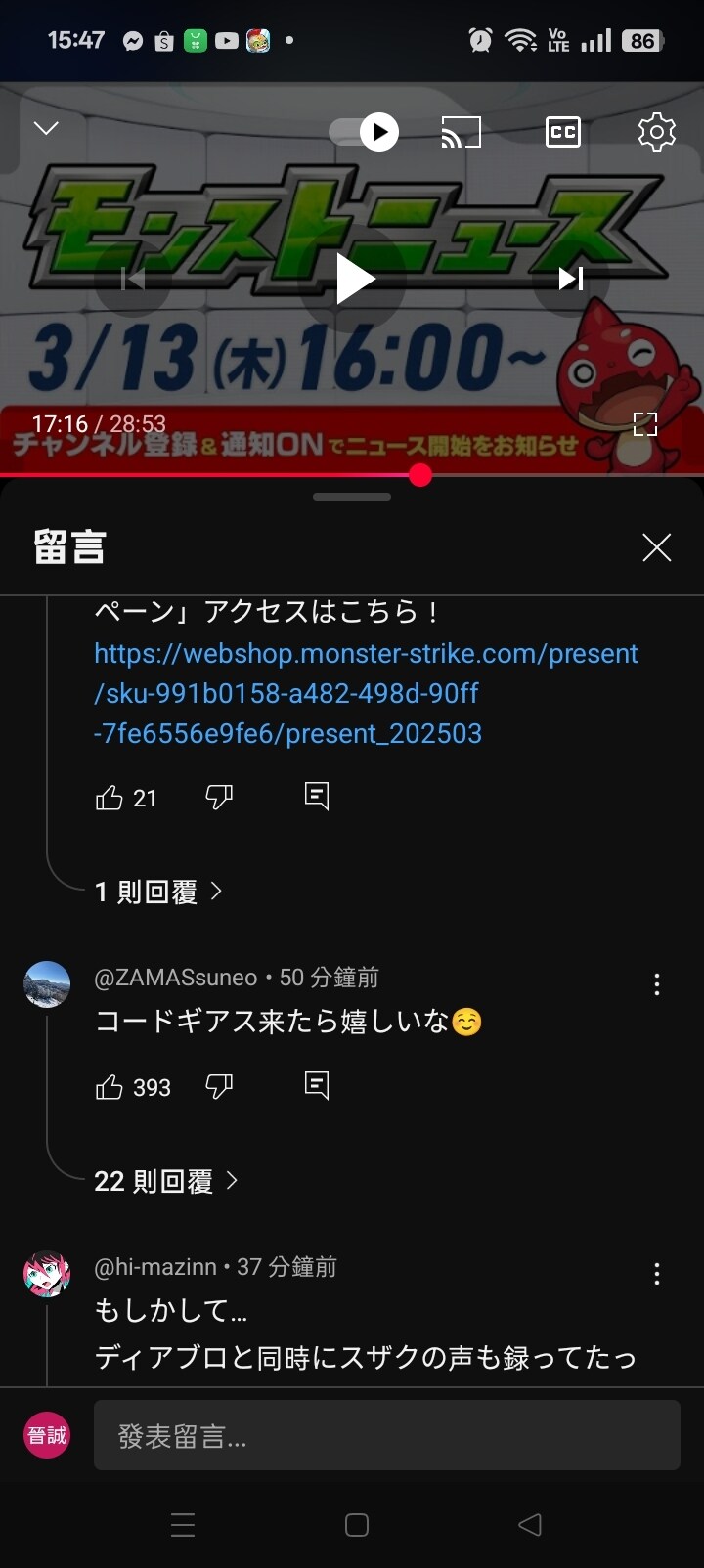Like @ZAMASsuneo's comment
The height and width of the screenshot is (1568, 704).
(109, 1087)
